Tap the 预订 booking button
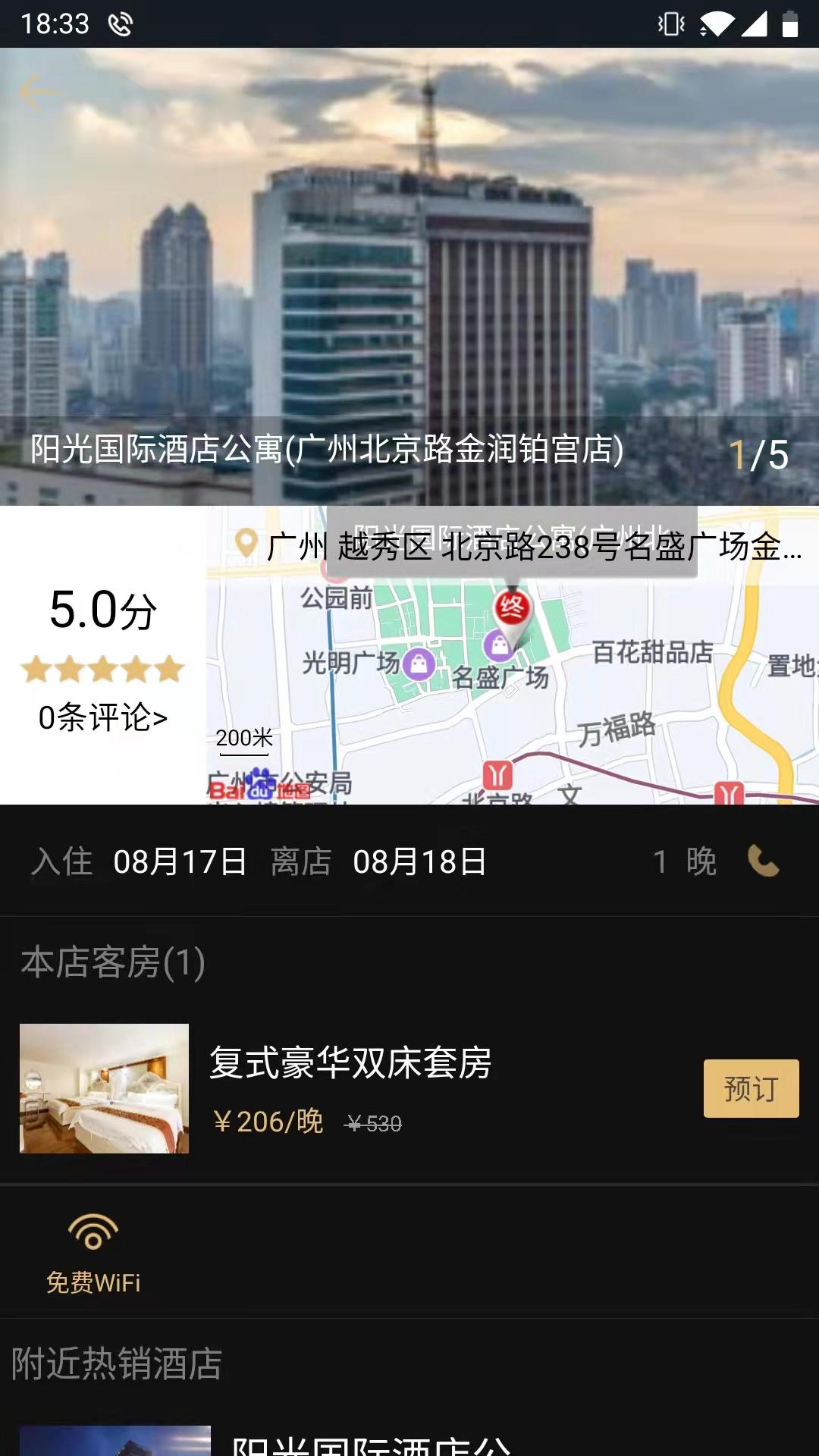Image resolution: width=819 pixels, height=1456 pixels. (751, 1088)
